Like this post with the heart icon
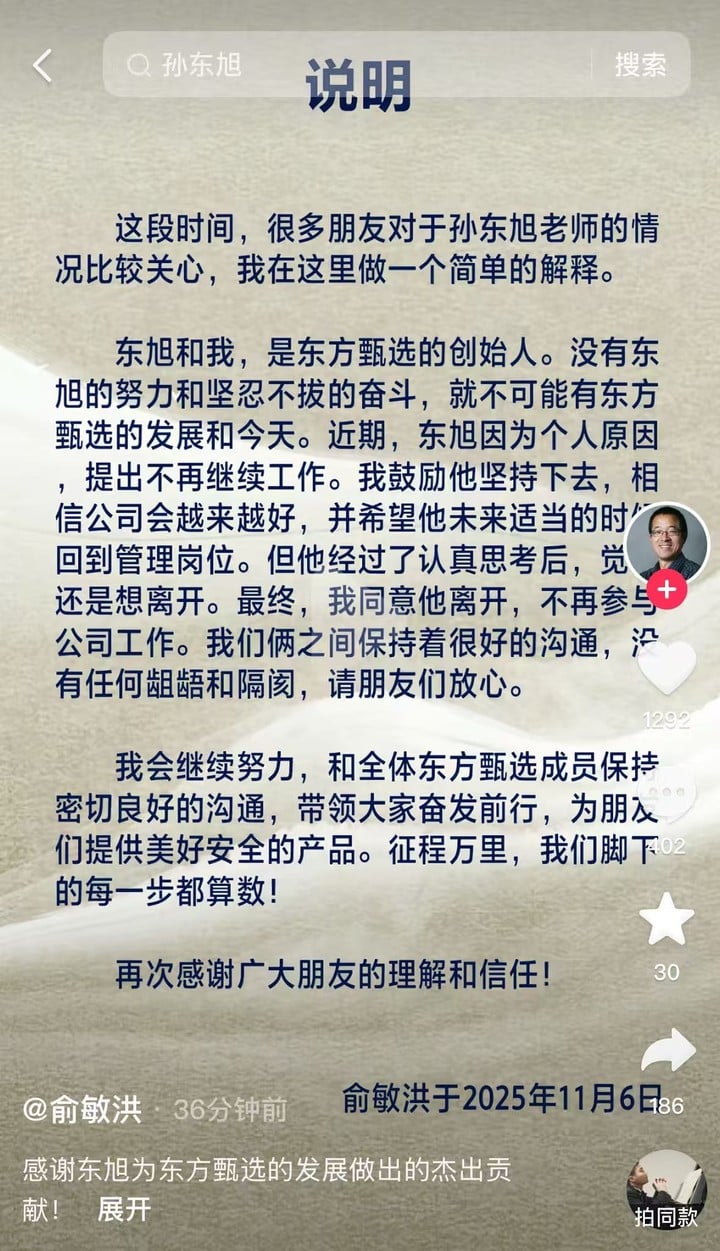The width and height of the screenshot is (720, 1251). (x=667, y=668)
